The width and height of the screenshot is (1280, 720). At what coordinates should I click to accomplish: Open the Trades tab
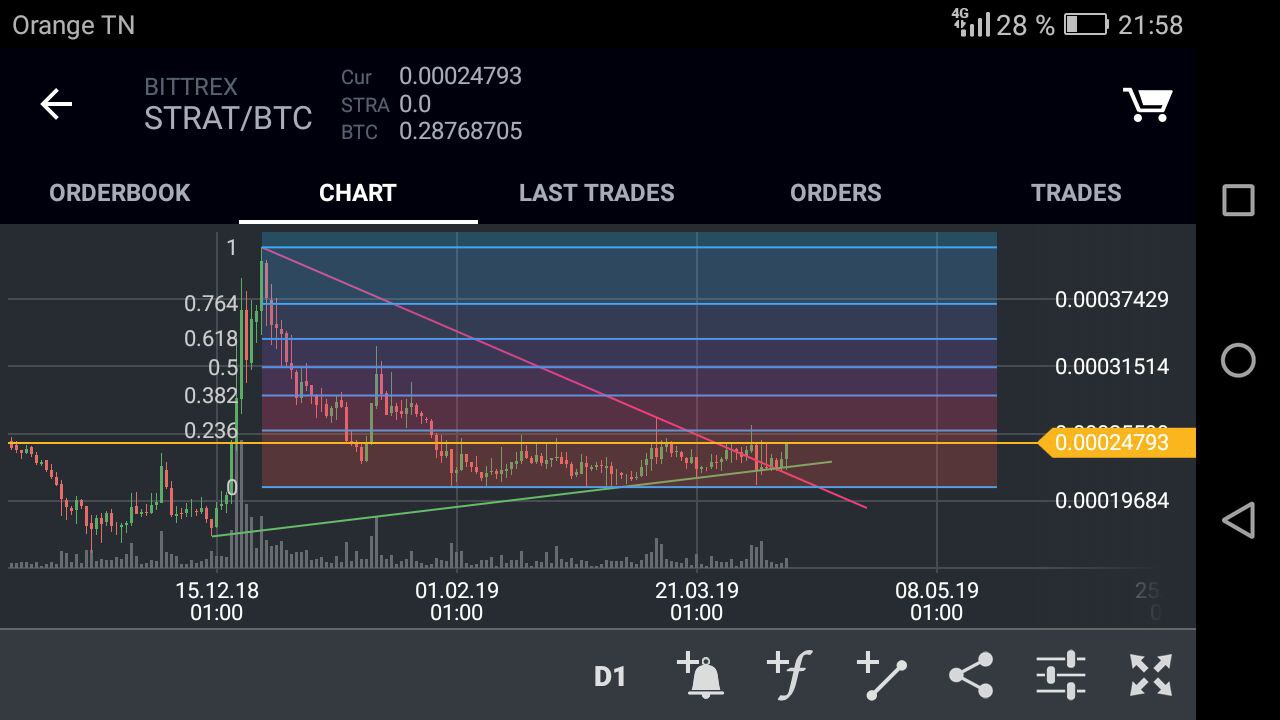[x=1076, y=193]
